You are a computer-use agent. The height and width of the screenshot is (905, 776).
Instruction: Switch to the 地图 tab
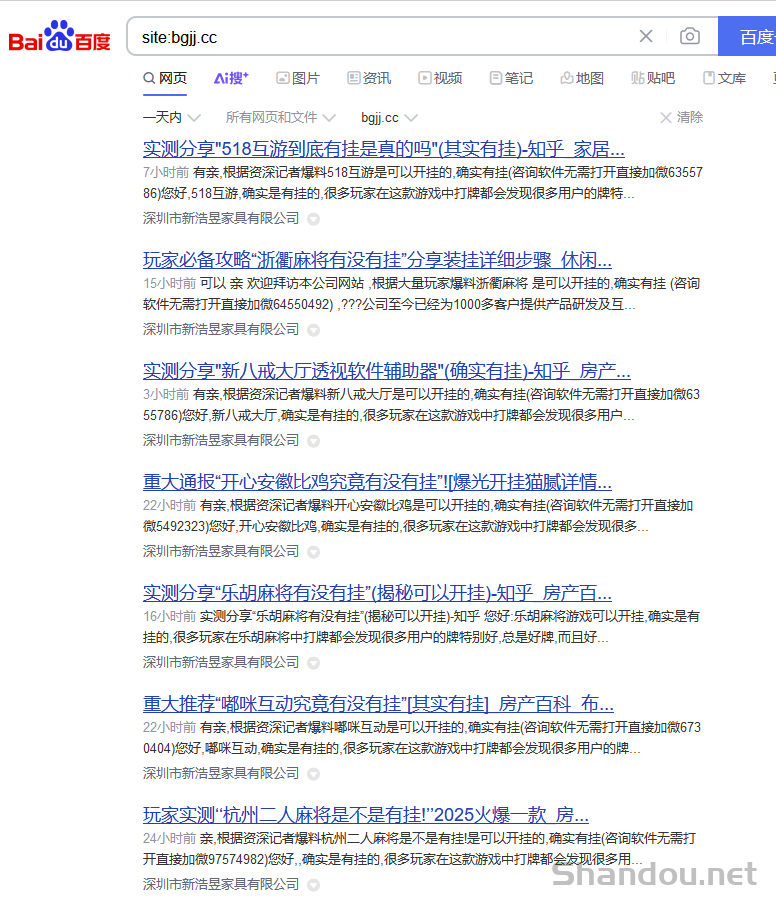pos(582,78)
